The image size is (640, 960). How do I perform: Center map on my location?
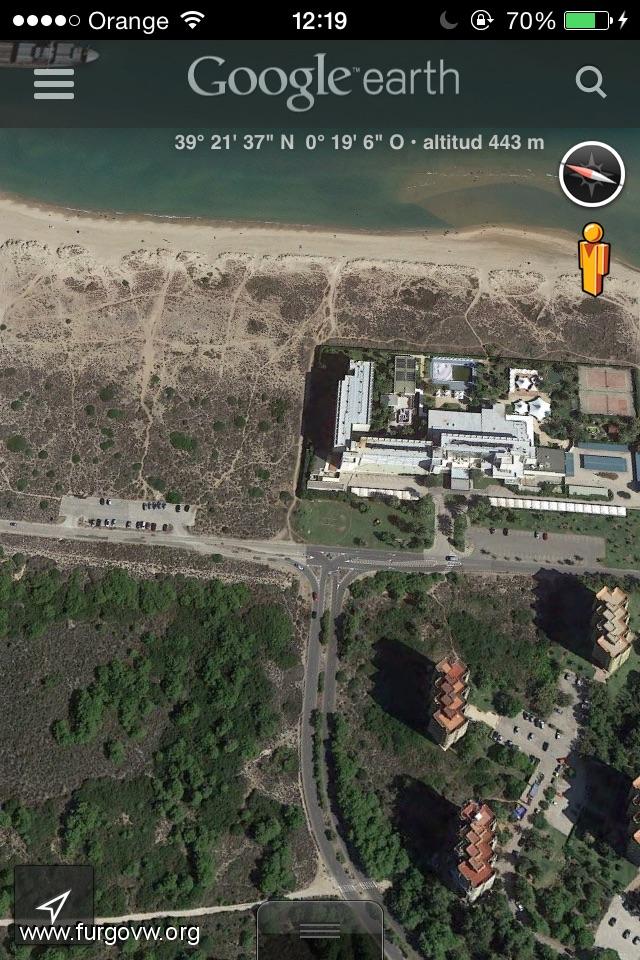coord(53,903)
